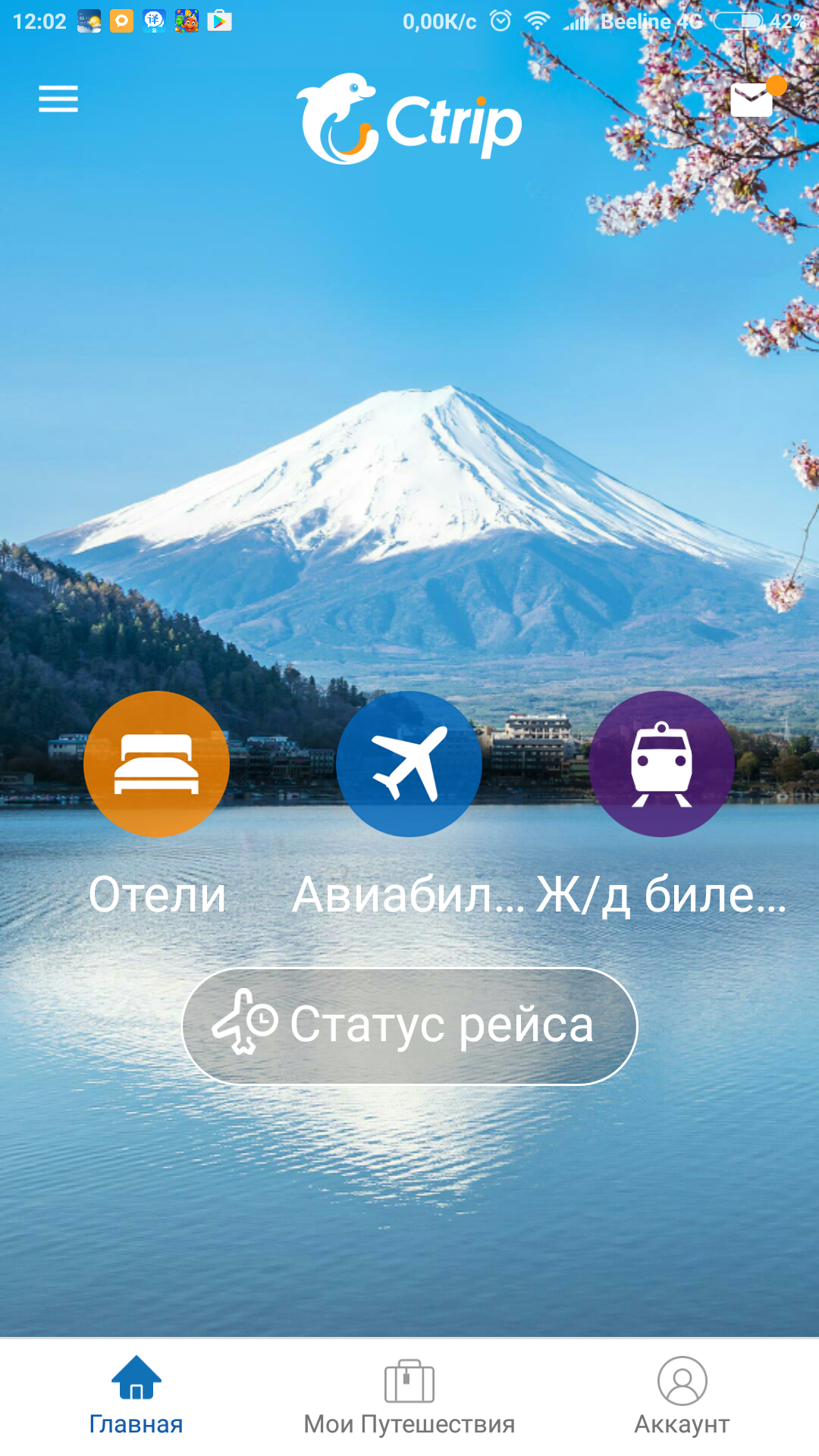Viewport: 819px width, 1456px height.
Task: Check Статус рейса flight status
Action: tap(409, 1026)
